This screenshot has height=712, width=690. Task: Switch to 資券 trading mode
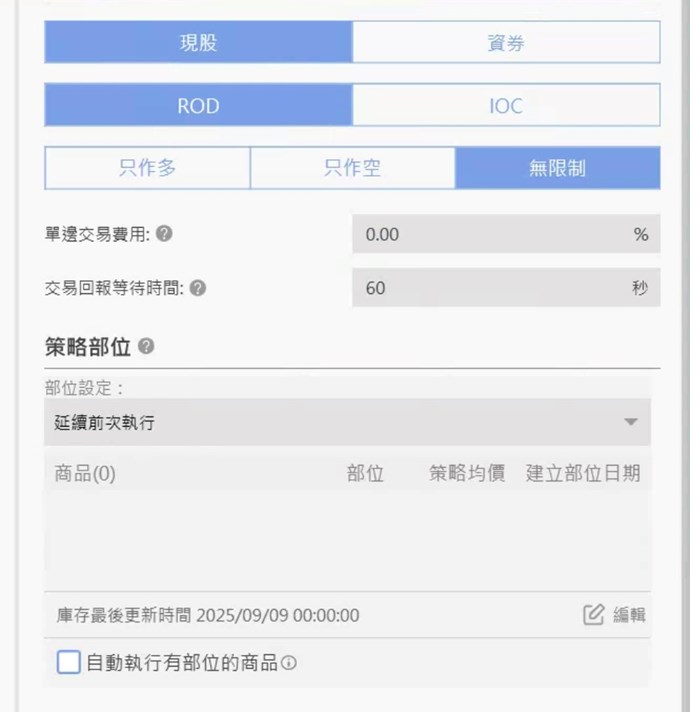[x=506, y=43]
